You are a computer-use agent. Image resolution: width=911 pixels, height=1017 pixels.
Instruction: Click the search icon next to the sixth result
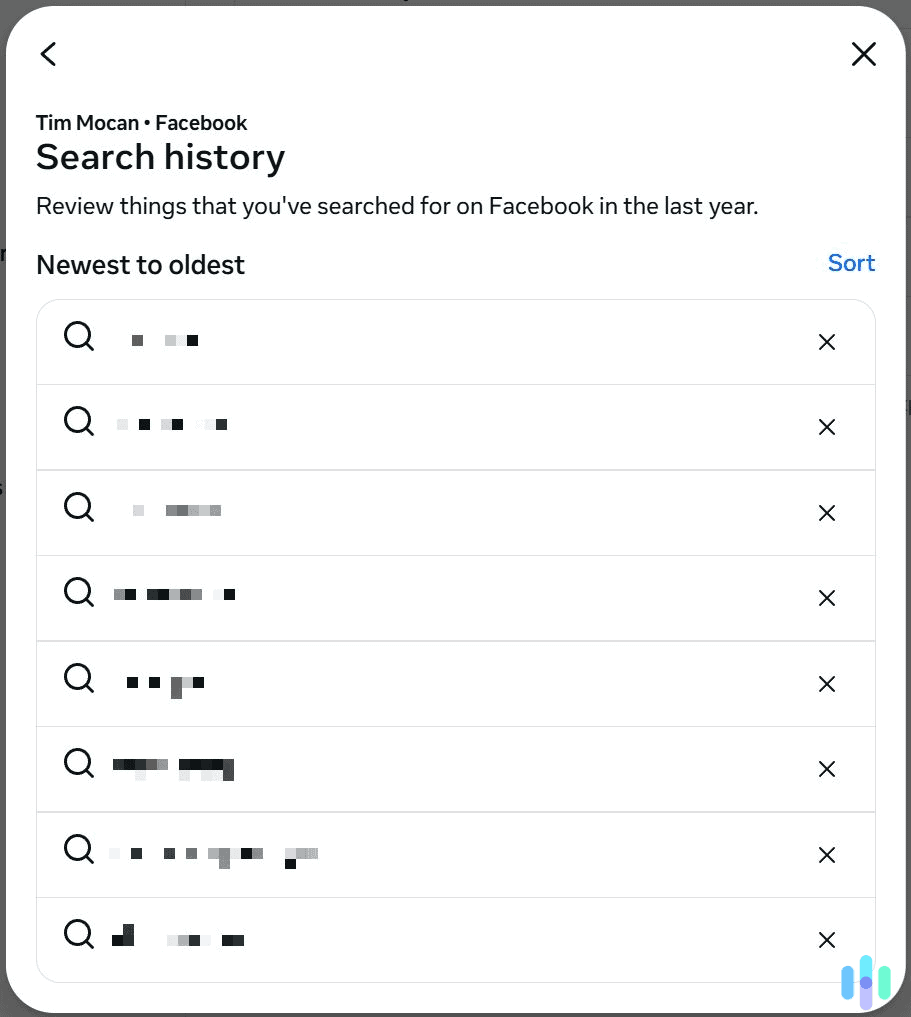(x=79, y=764)
